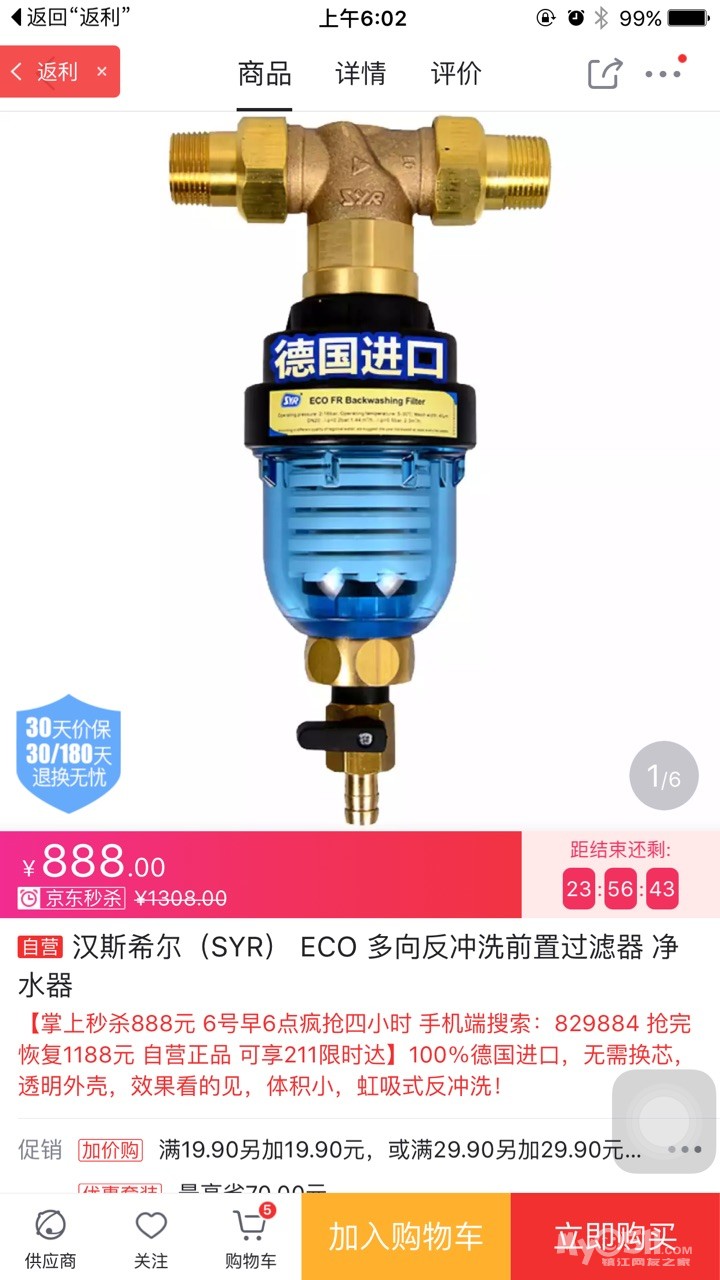Add item with 加入购物车
The image size is (720, 1280).
click(406, 1236)
